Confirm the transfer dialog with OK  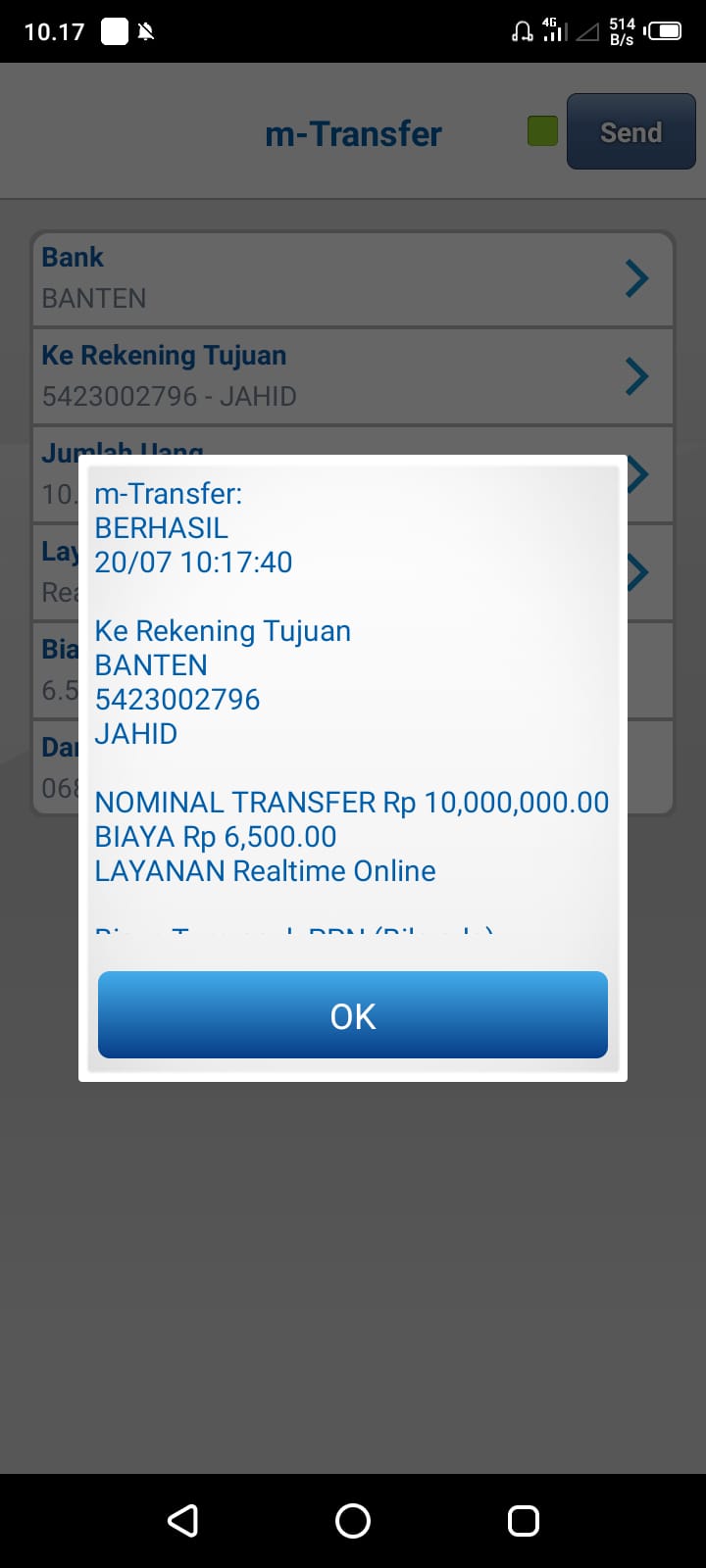tap(353, 1015)
